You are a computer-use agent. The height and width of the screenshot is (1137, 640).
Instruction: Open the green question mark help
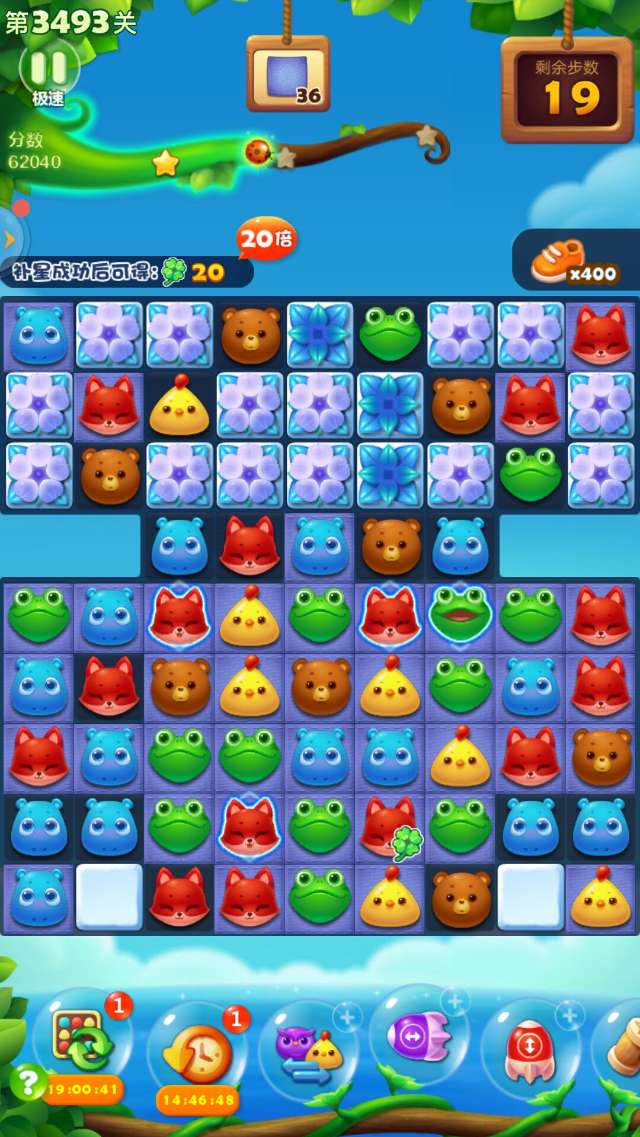27,1081
